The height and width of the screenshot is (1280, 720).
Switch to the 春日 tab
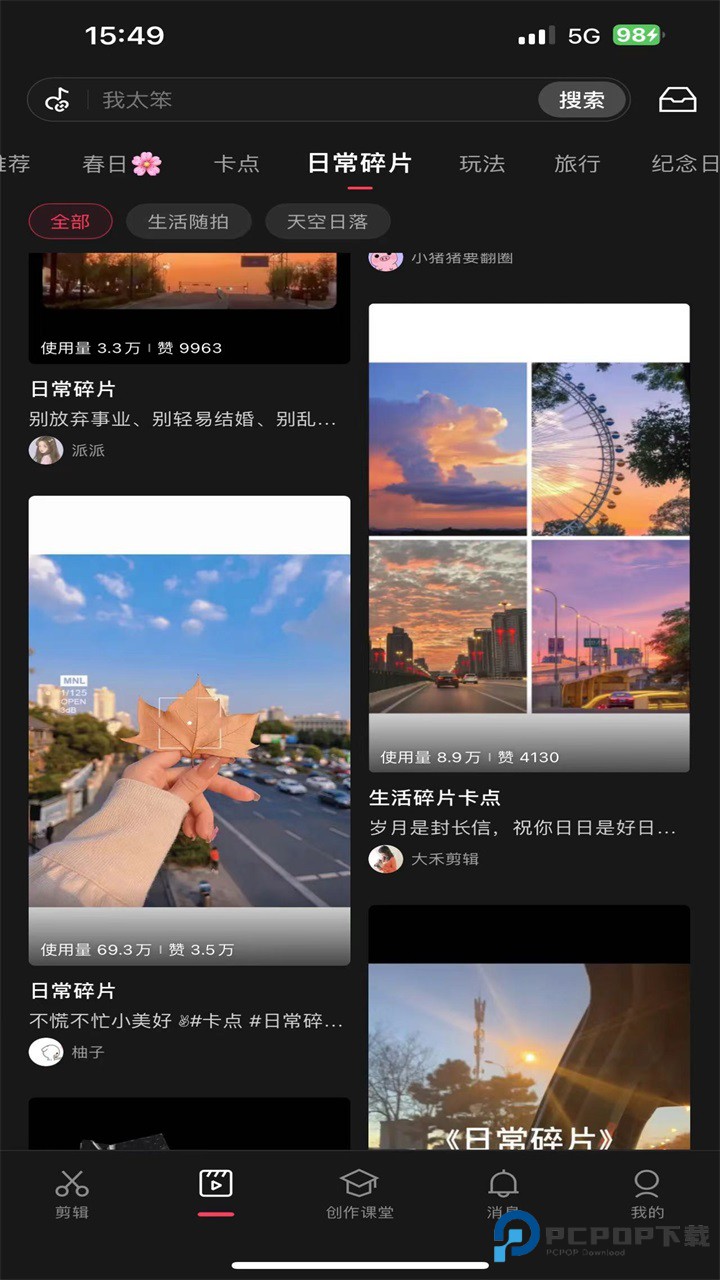pos(112,163)
